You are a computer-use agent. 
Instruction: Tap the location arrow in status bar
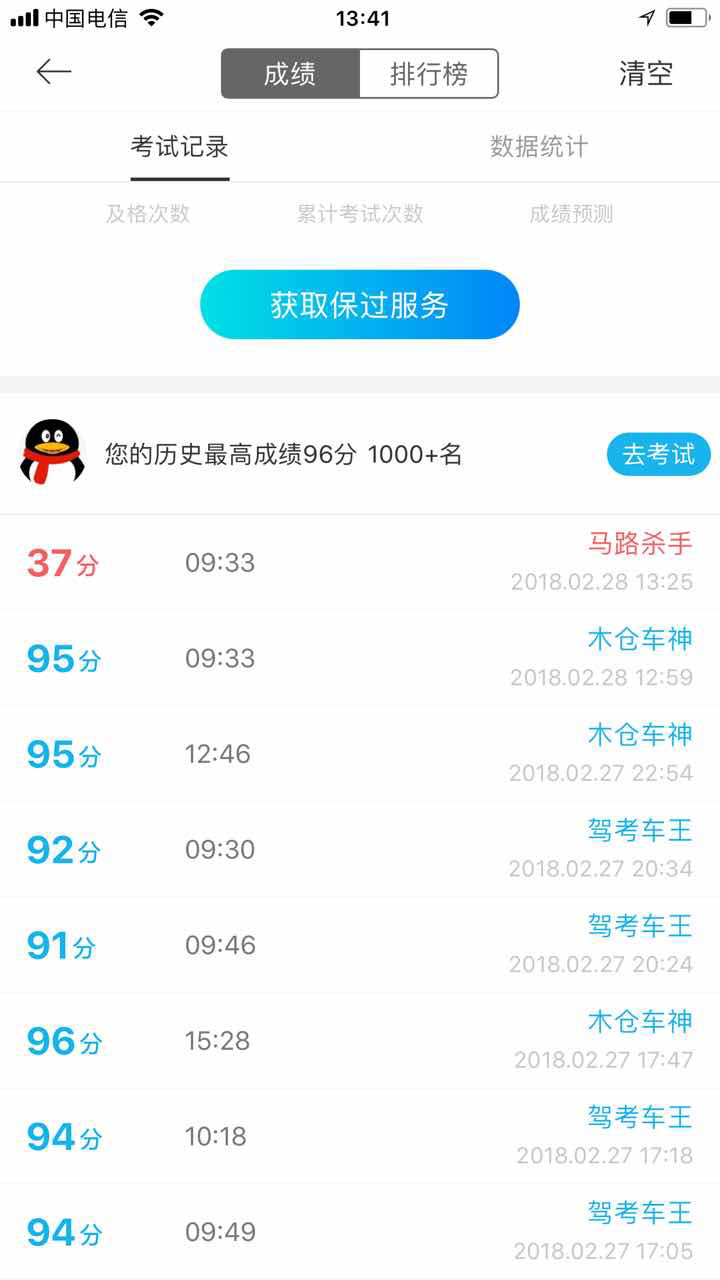click(x=646, y=16)
